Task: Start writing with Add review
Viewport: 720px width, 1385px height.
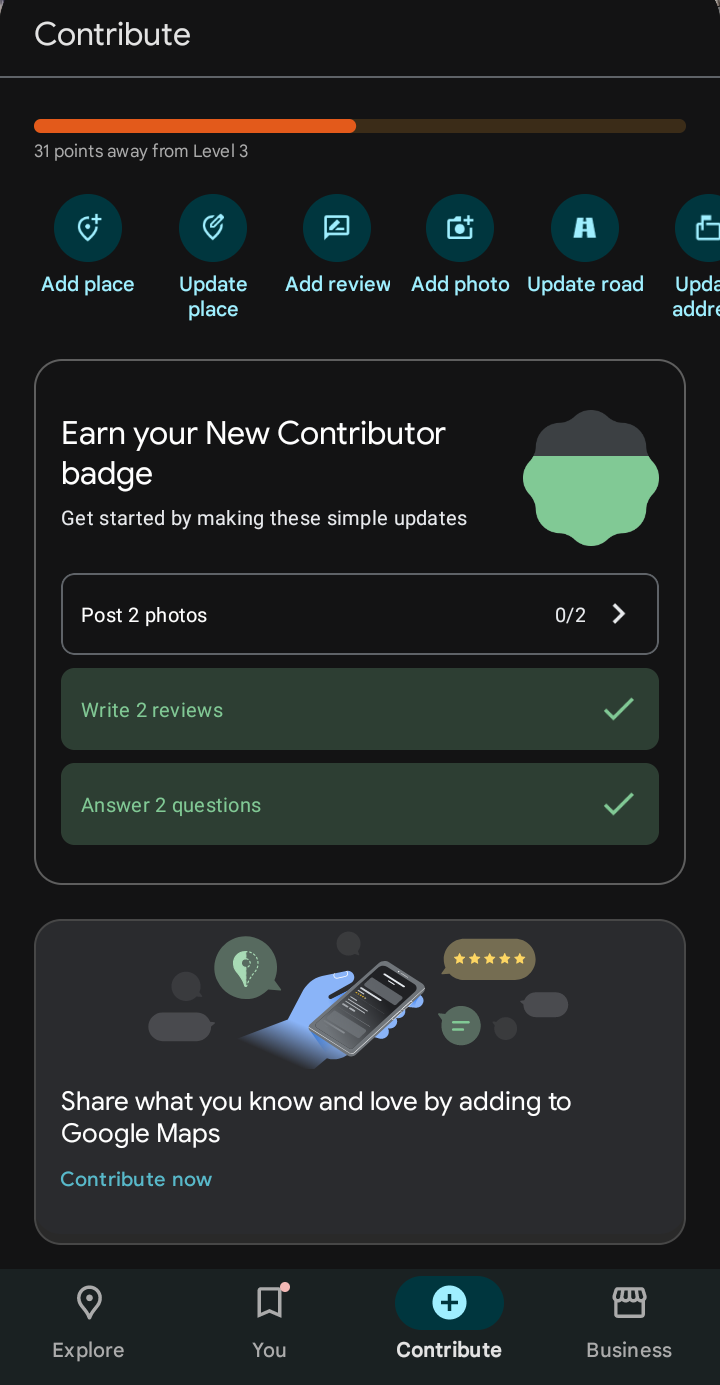Action: point(337,229)
